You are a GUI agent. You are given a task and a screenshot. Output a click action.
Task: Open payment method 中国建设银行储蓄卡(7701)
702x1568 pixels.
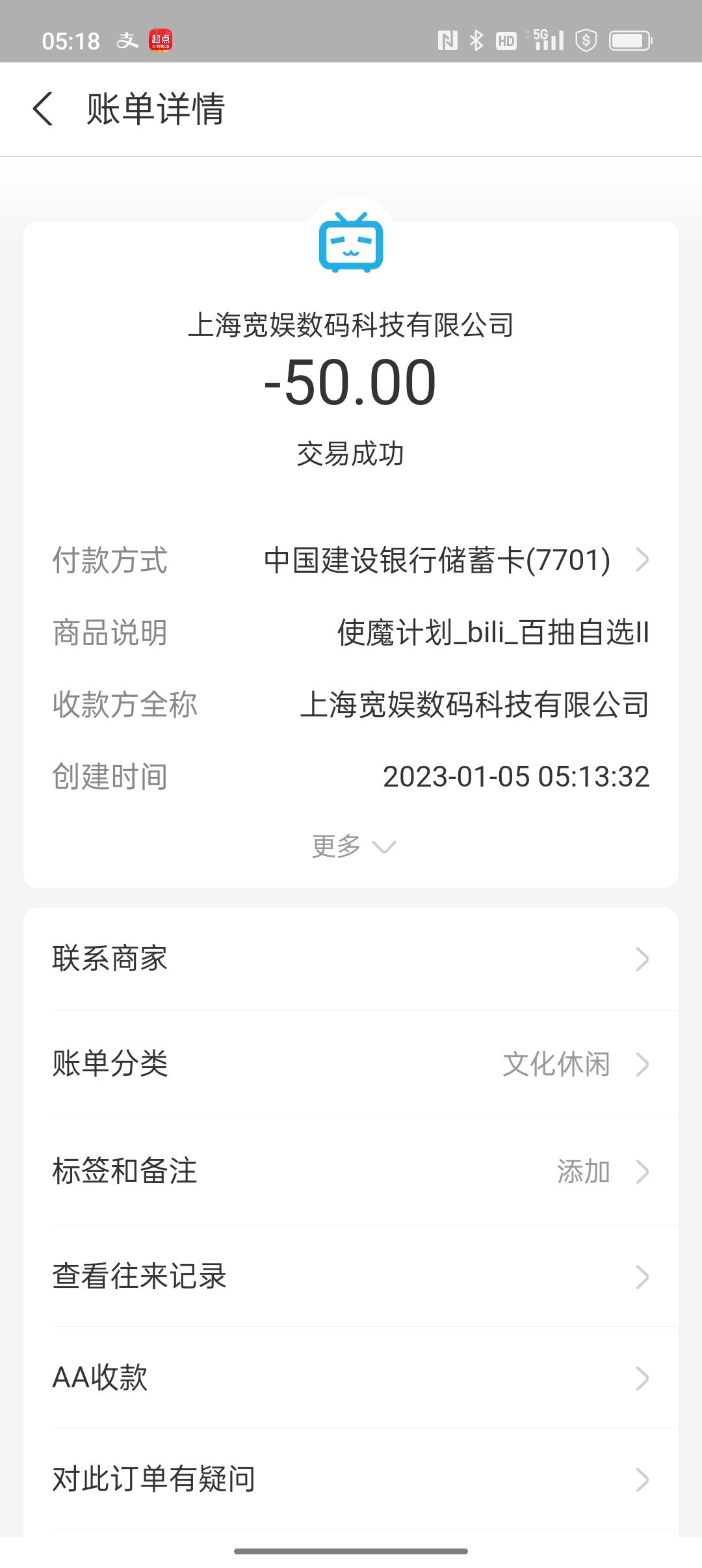click(x=455, y=560)
